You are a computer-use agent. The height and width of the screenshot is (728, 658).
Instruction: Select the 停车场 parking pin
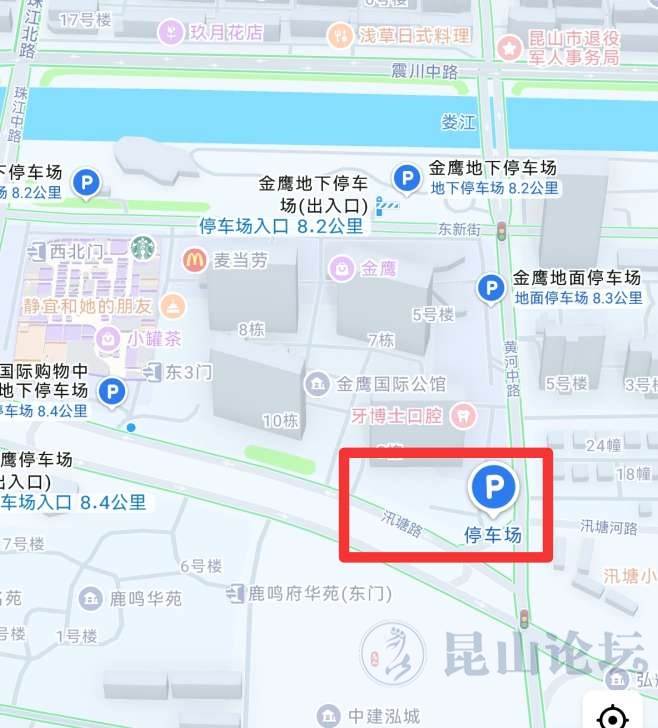(x=493, y=488)
